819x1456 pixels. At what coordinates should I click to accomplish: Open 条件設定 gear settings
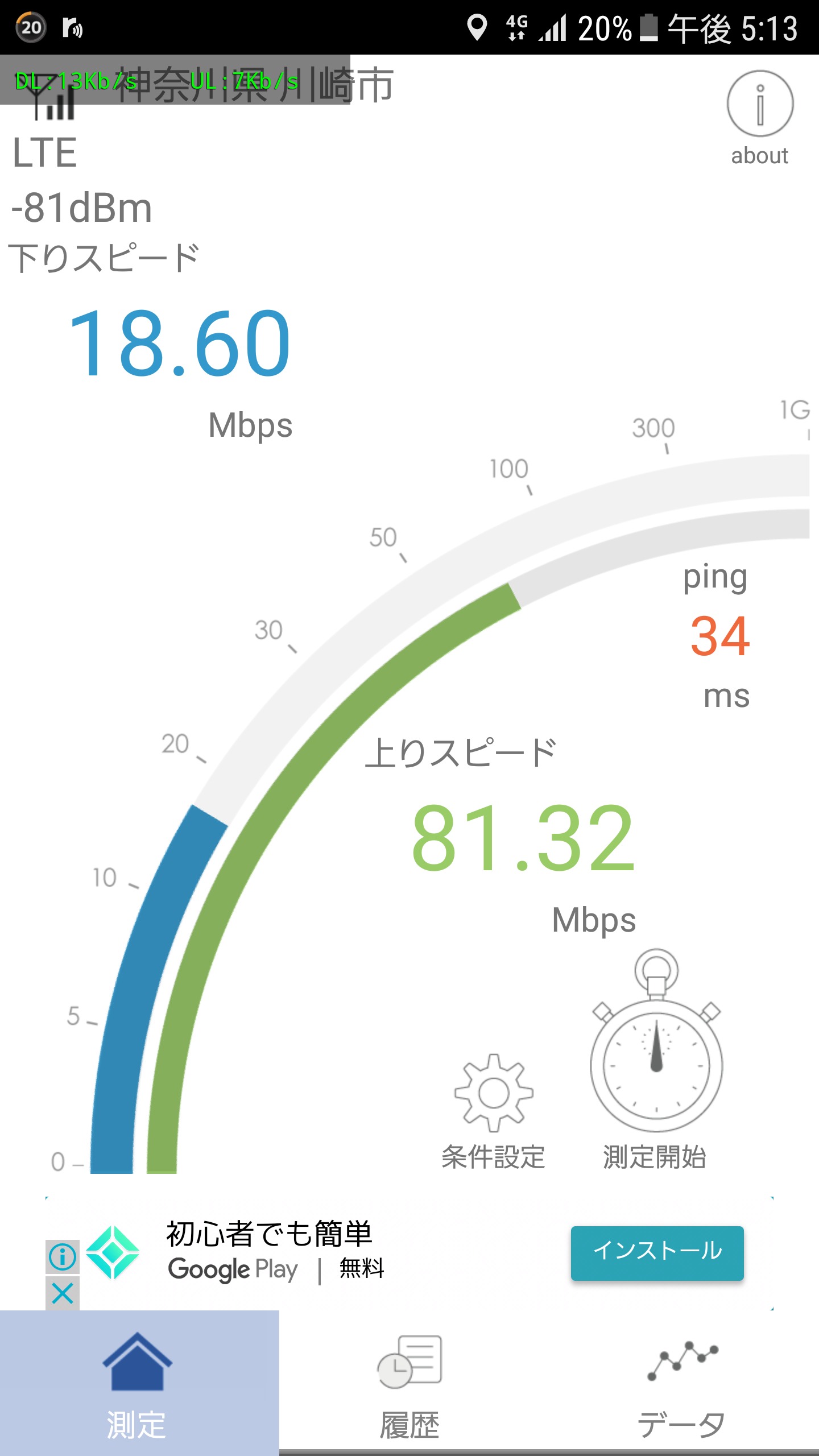[x=494, y=1094]
